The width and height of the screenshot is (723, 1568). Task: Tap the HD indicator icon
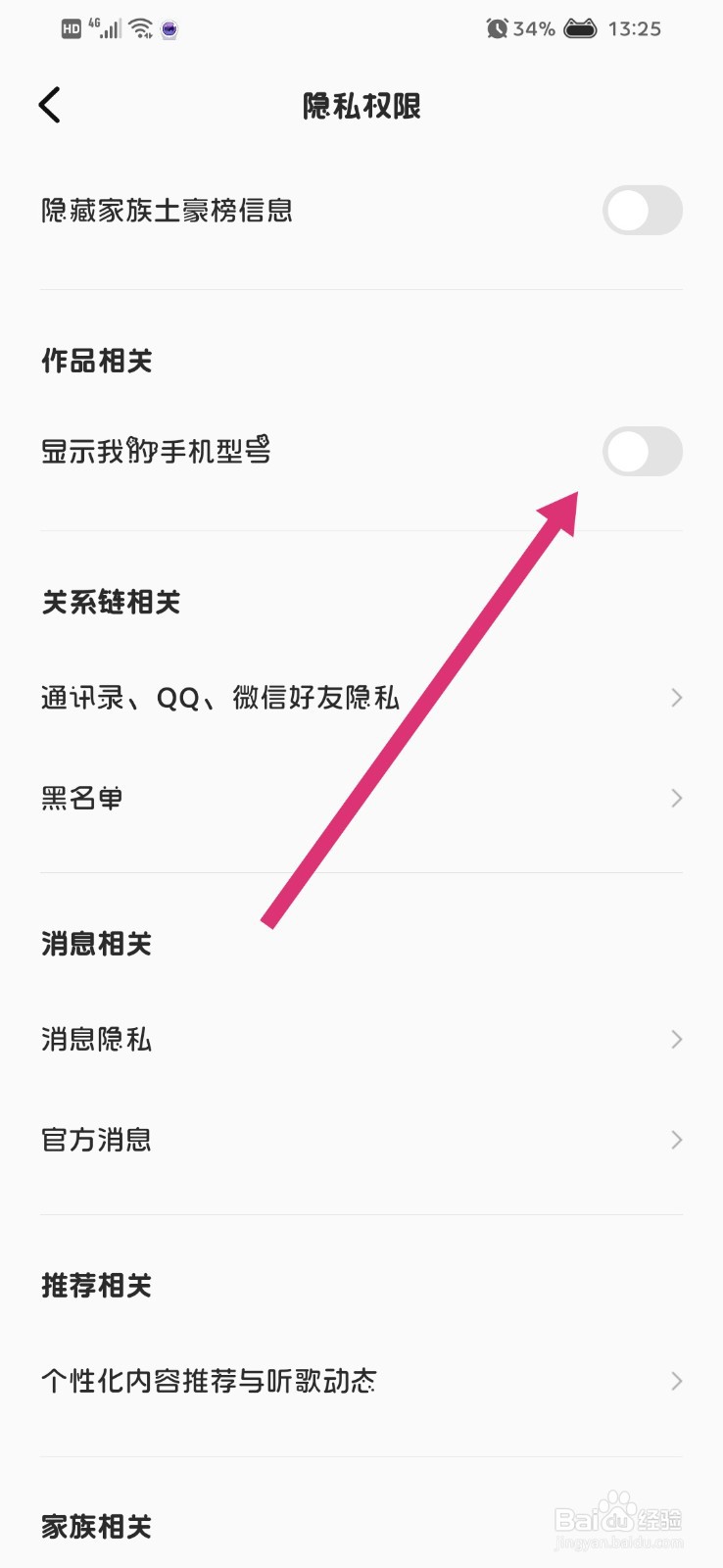[71, 28]
